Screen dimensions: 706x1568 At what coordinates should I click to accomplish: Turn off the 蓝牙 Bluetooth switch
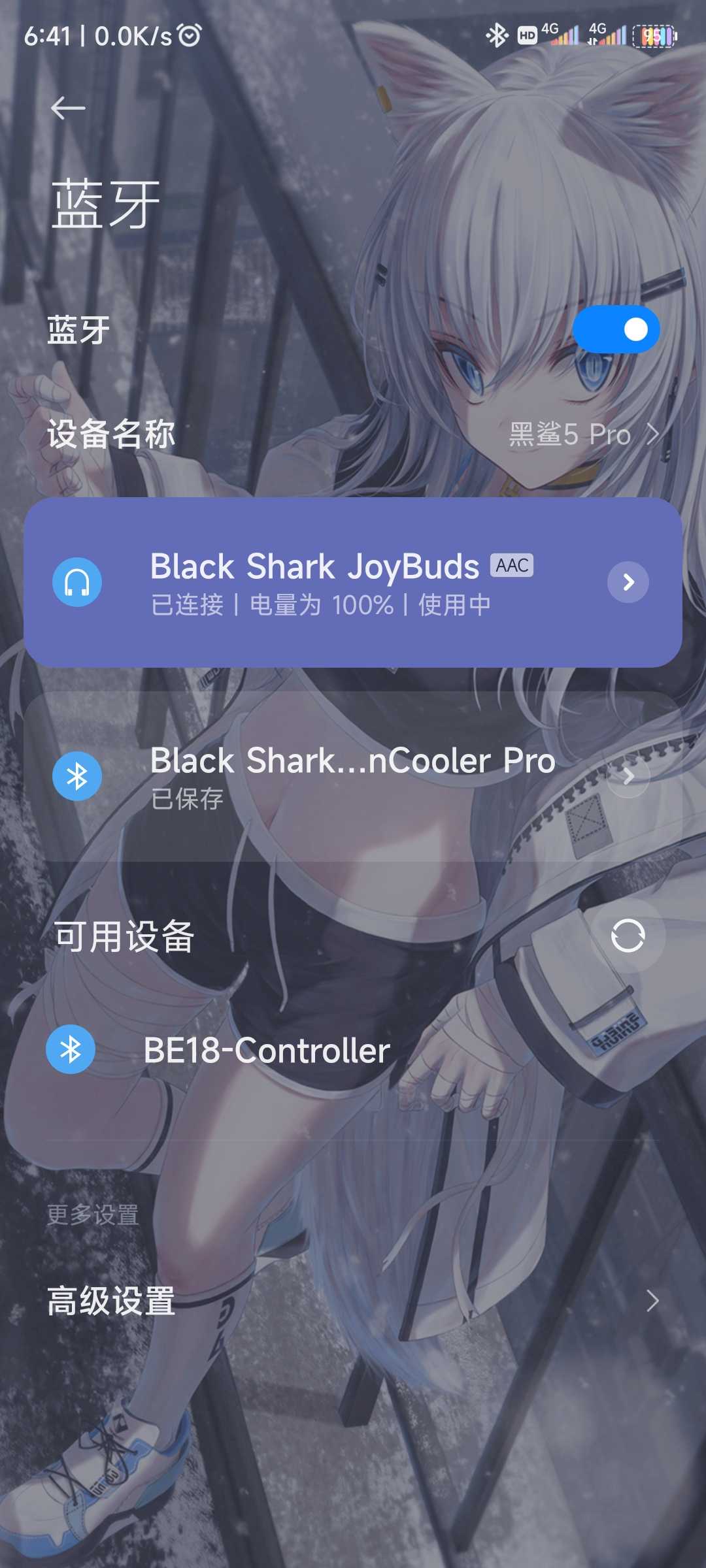click(615, 329)
